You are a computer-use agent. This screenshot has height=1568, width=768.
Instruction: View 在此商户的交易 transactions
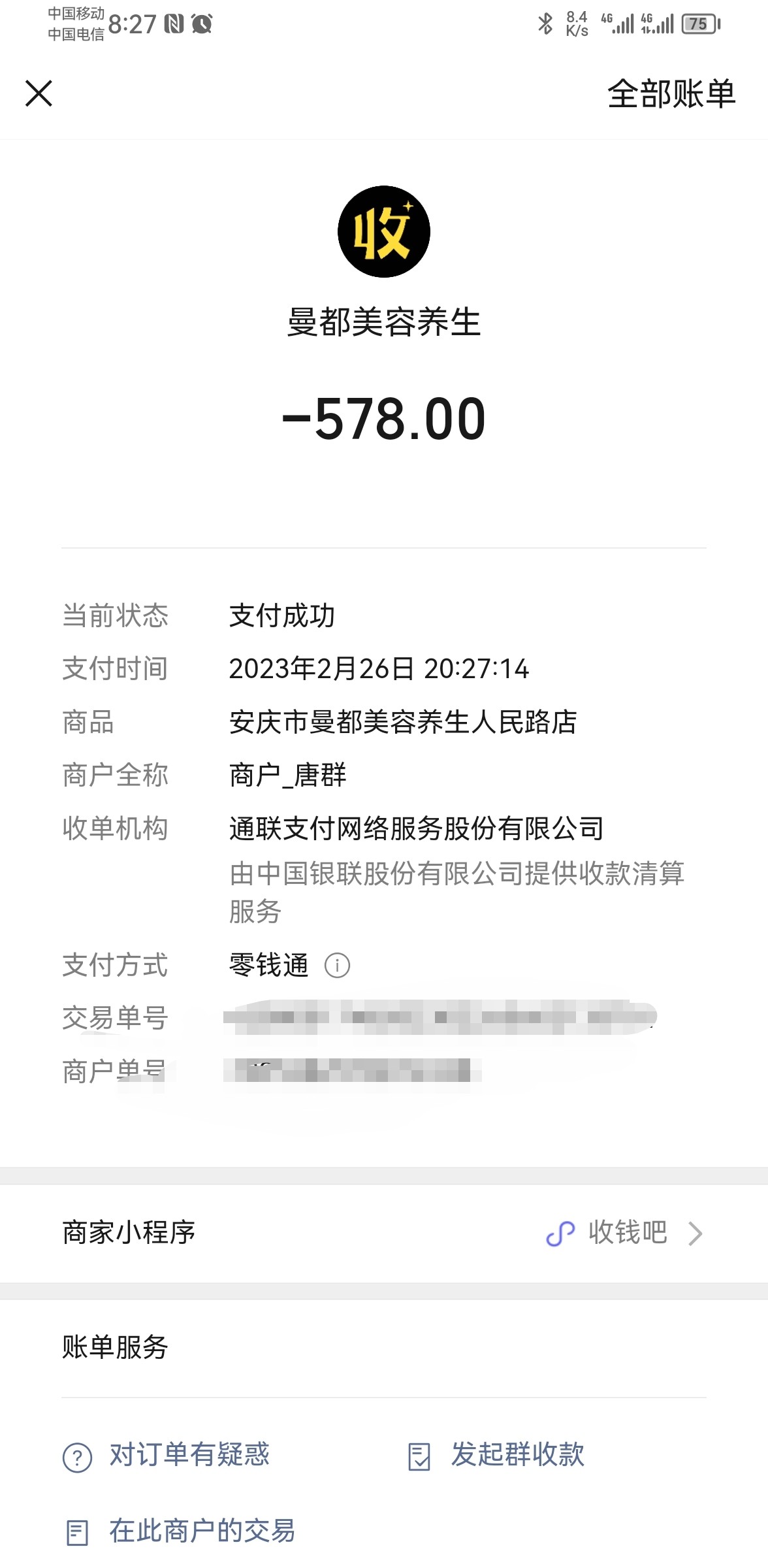pyautogui.click(x=182, y=1531)
